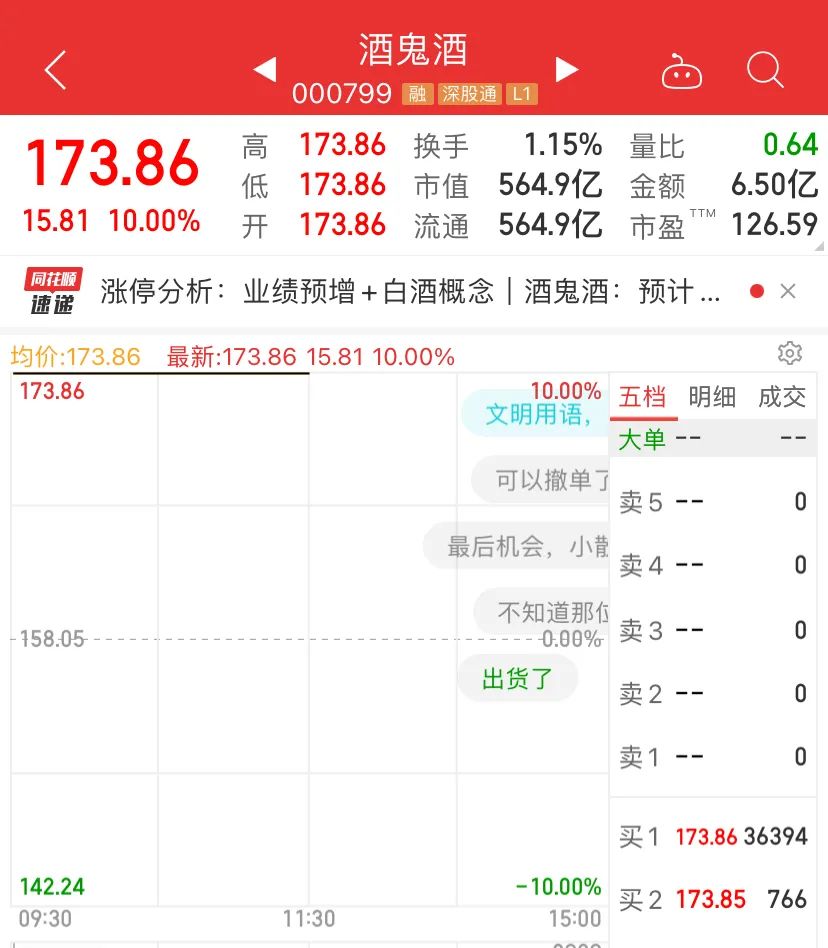Go back using the top-left arrow
Screen dimensions: 828x948
[56, 71]
